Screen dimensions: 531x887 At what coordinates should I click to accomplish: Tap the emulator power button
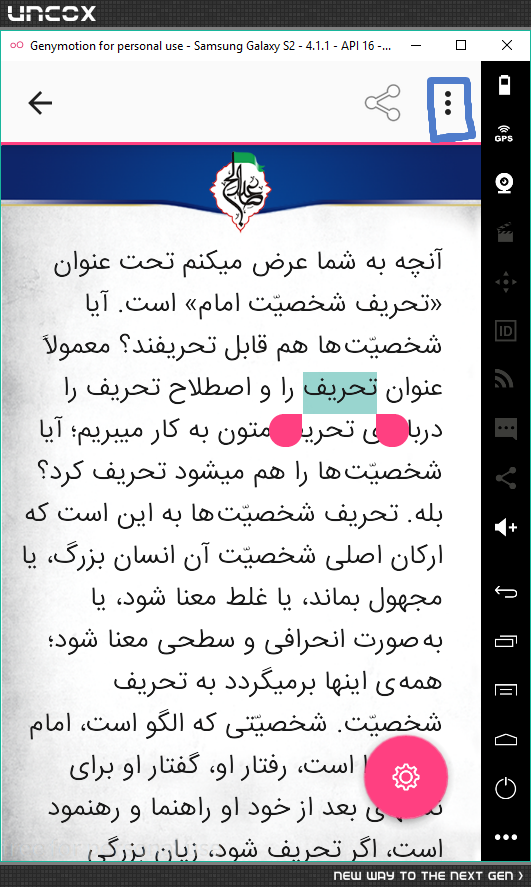(x=506, y=789)
